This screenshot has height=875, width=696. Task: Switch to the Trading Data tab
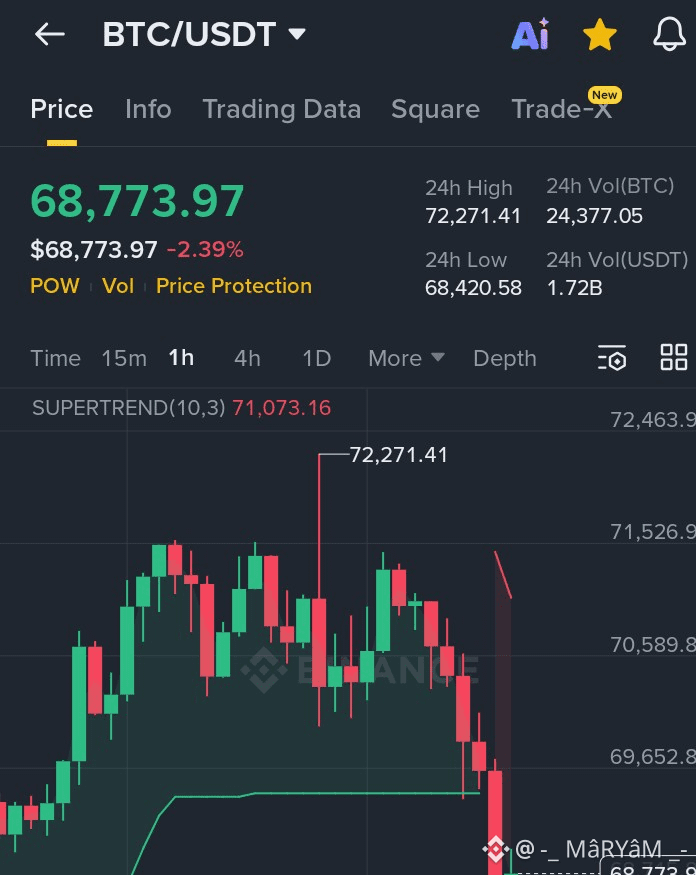click(x=281, y=109)
